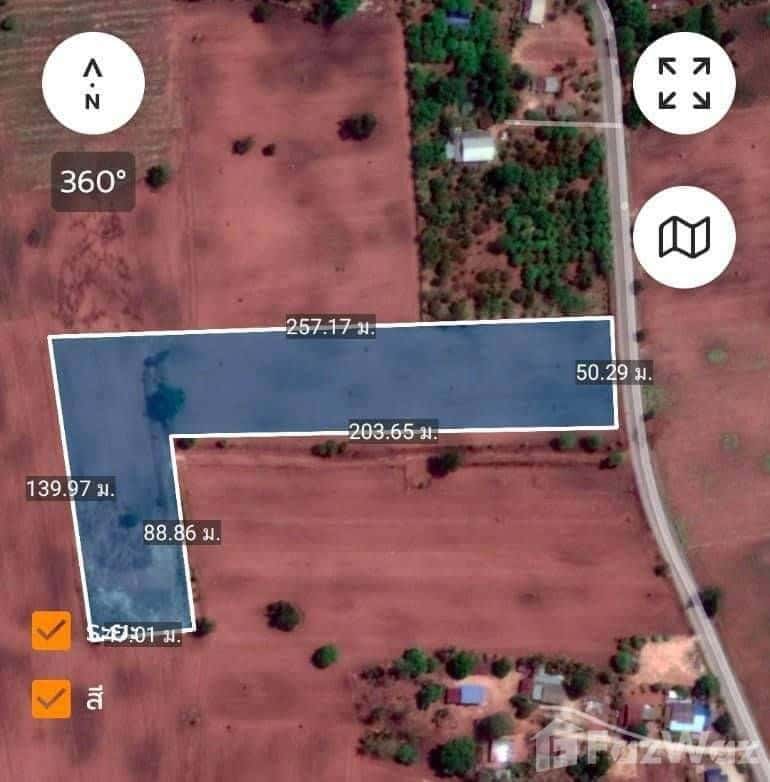Click the compass to reset north orientation
Screen dimensions: 770x782
[x=92, y=84]
